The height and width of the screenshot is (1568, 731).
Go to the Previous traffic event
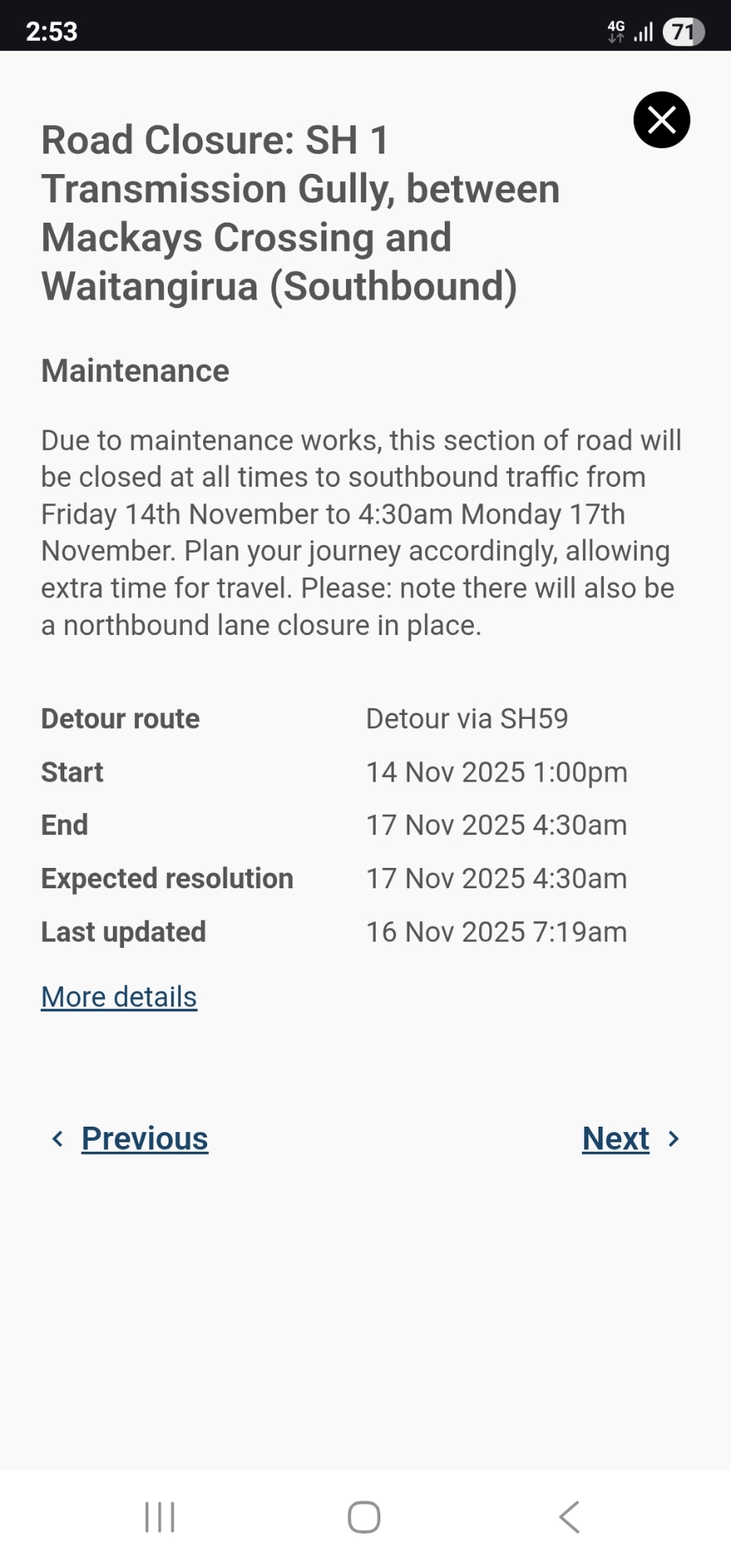[144, 1138]
